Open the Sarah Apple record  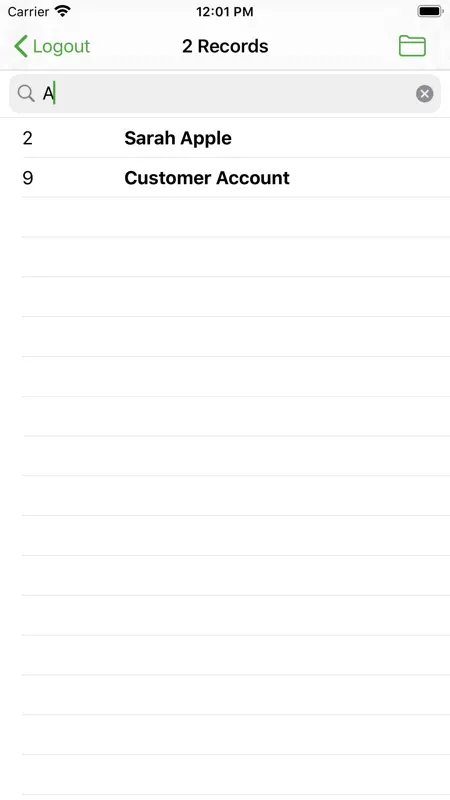click(225, 138)
